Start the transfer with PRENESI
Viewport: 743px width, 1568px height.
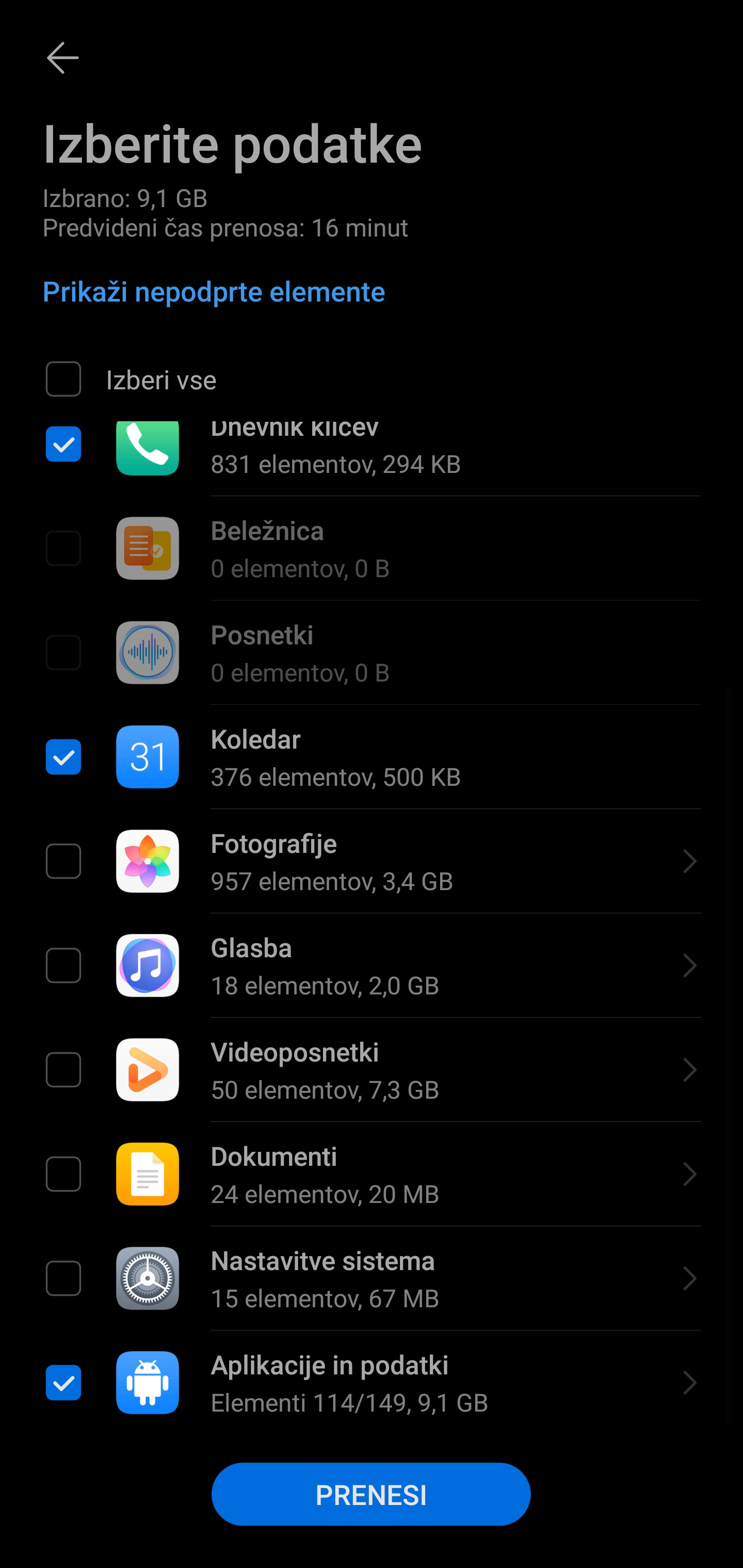[x=370, y=1494]
